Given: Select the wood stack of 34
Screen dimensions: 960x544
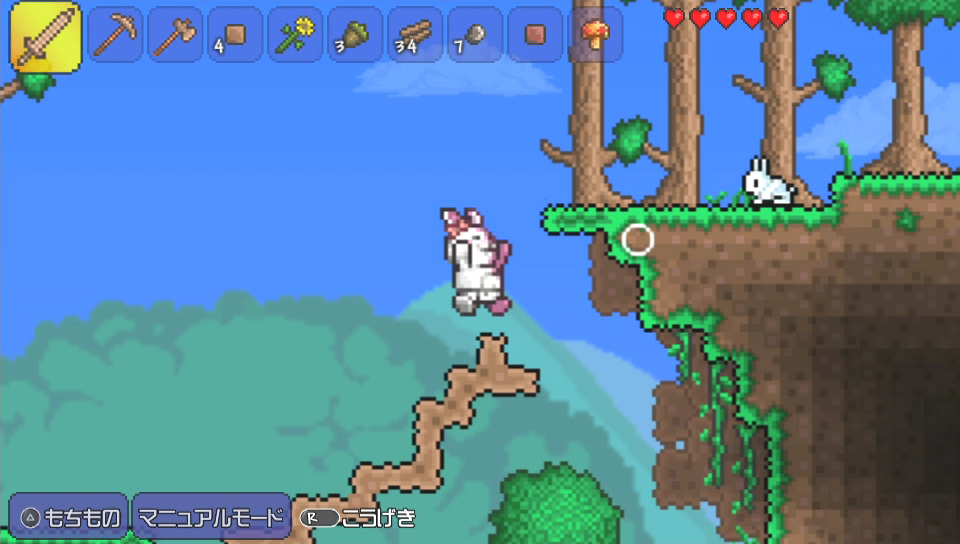Looking at the screenshot, I should (x=415, y=35).
